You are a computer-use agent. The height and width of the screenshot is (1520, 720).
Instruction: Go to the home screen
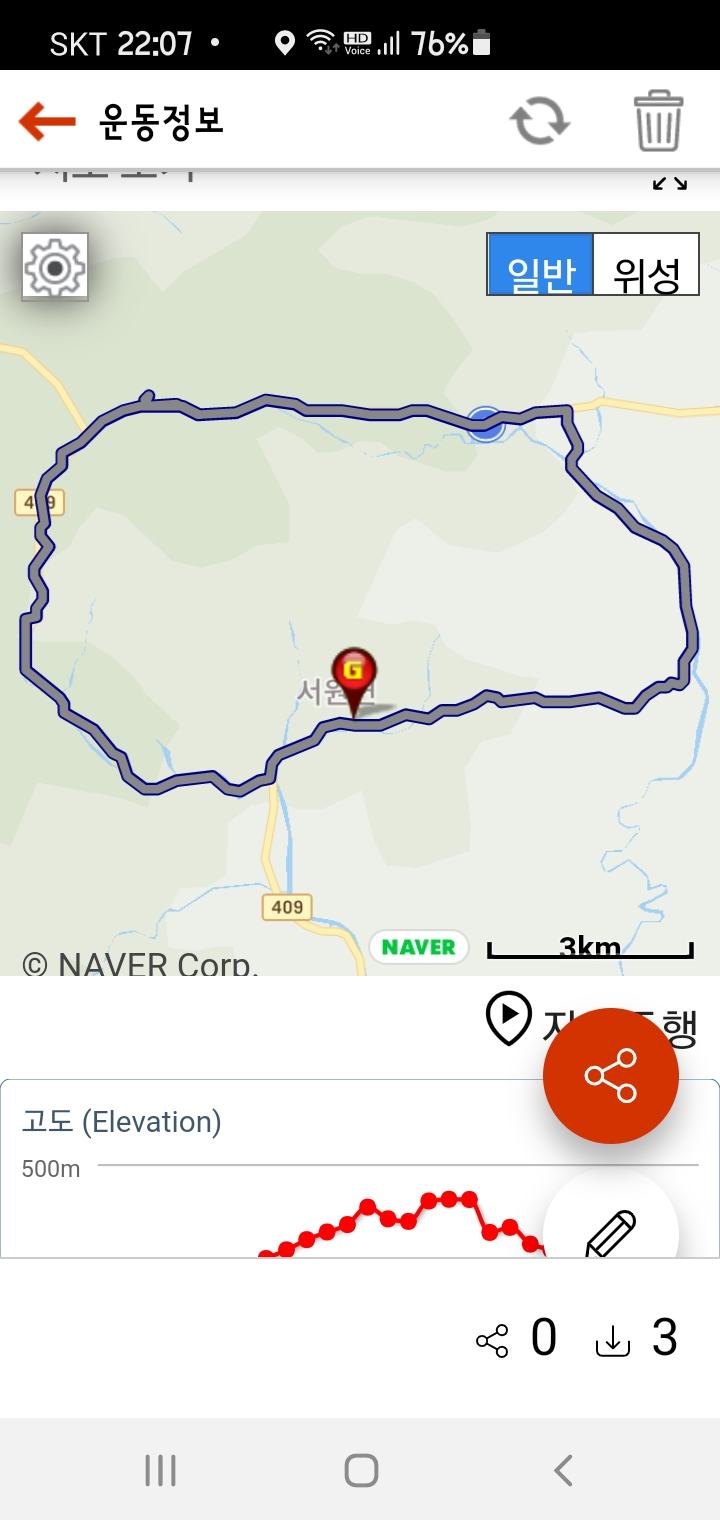point(361,1470)
